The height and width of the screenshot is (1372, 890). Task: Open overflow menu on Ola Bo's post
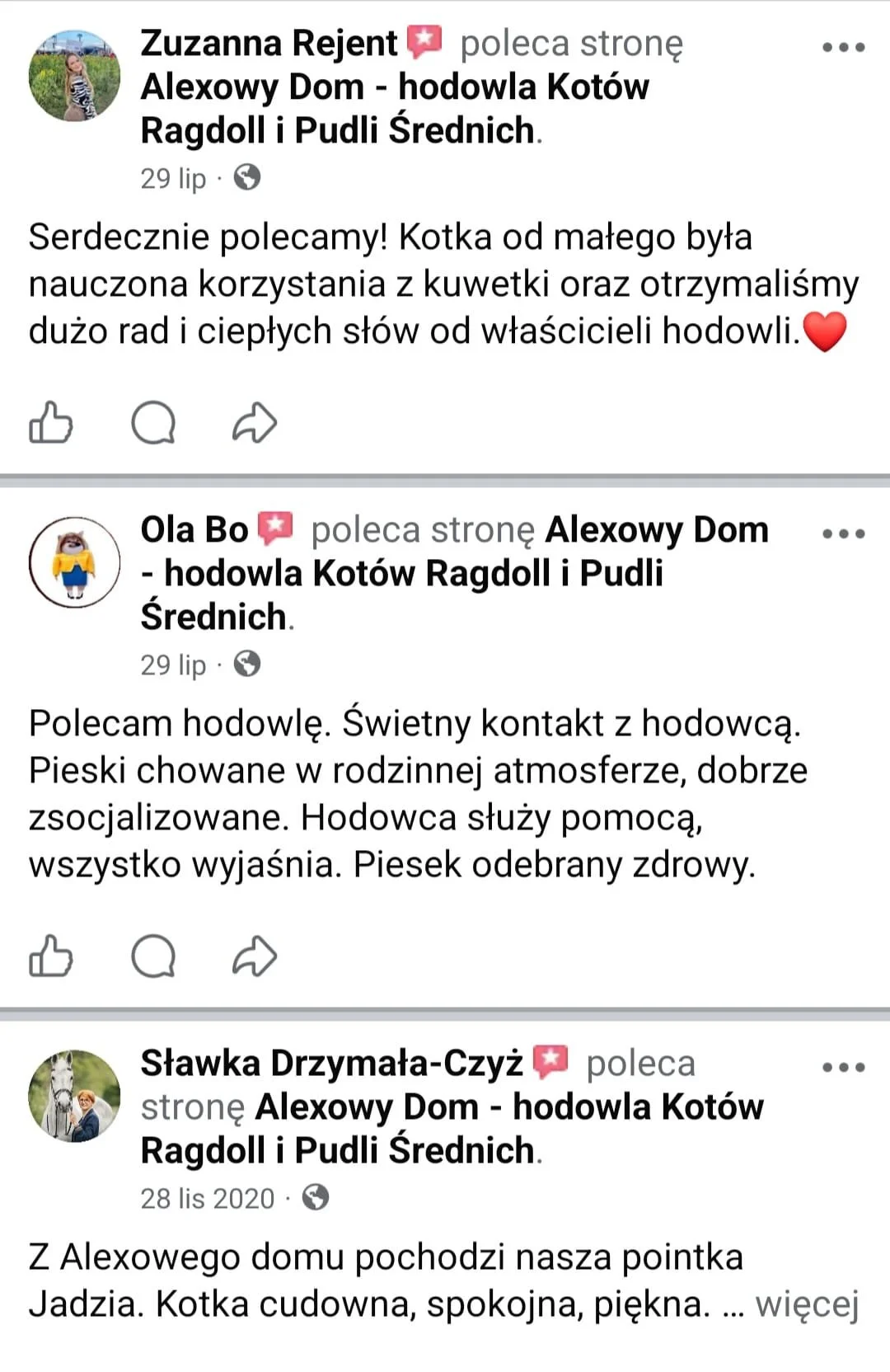(844, 533)
